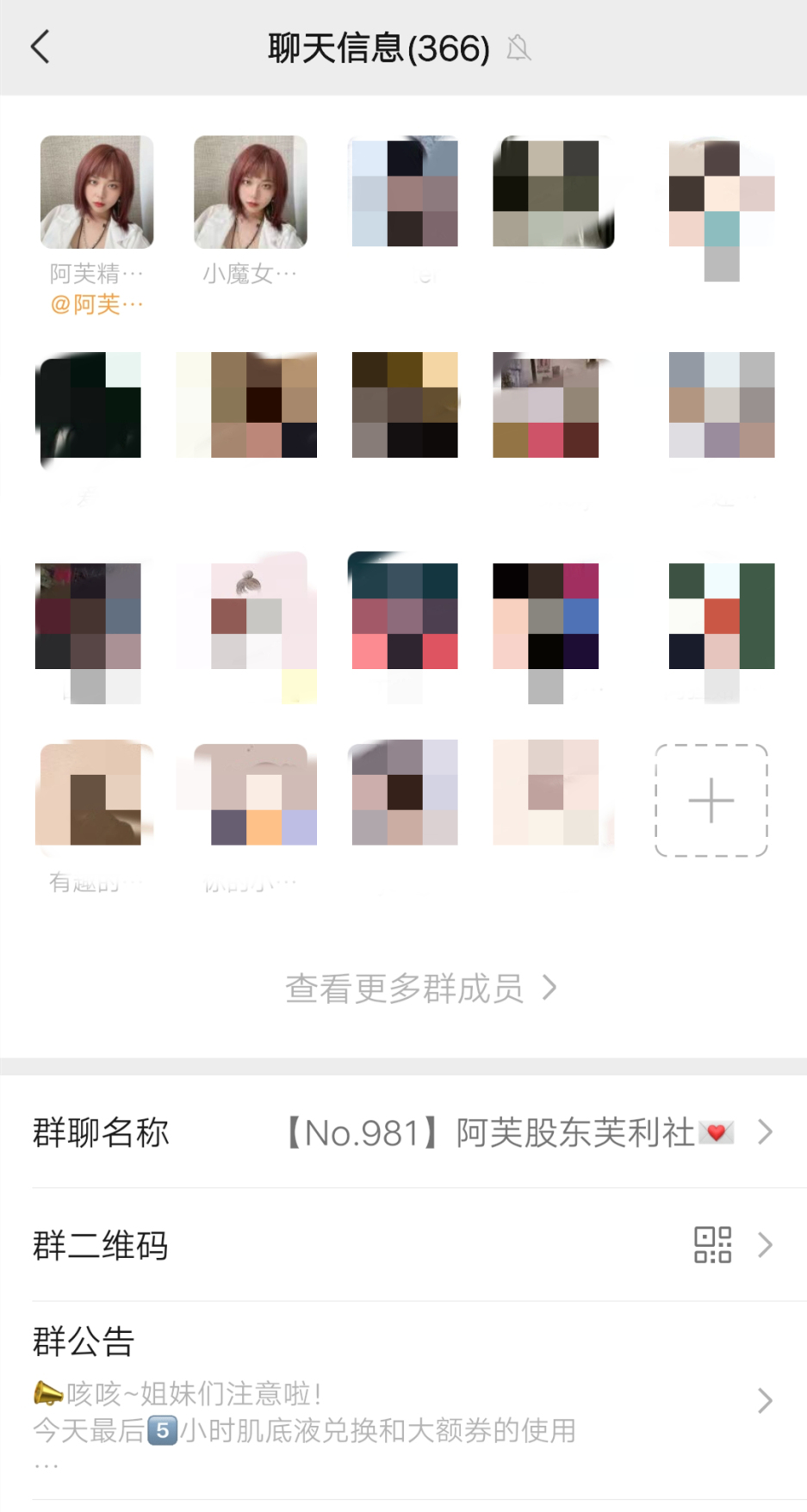Add a new group member
Screen dimensions: 807x1512
[x=711, y=800]
